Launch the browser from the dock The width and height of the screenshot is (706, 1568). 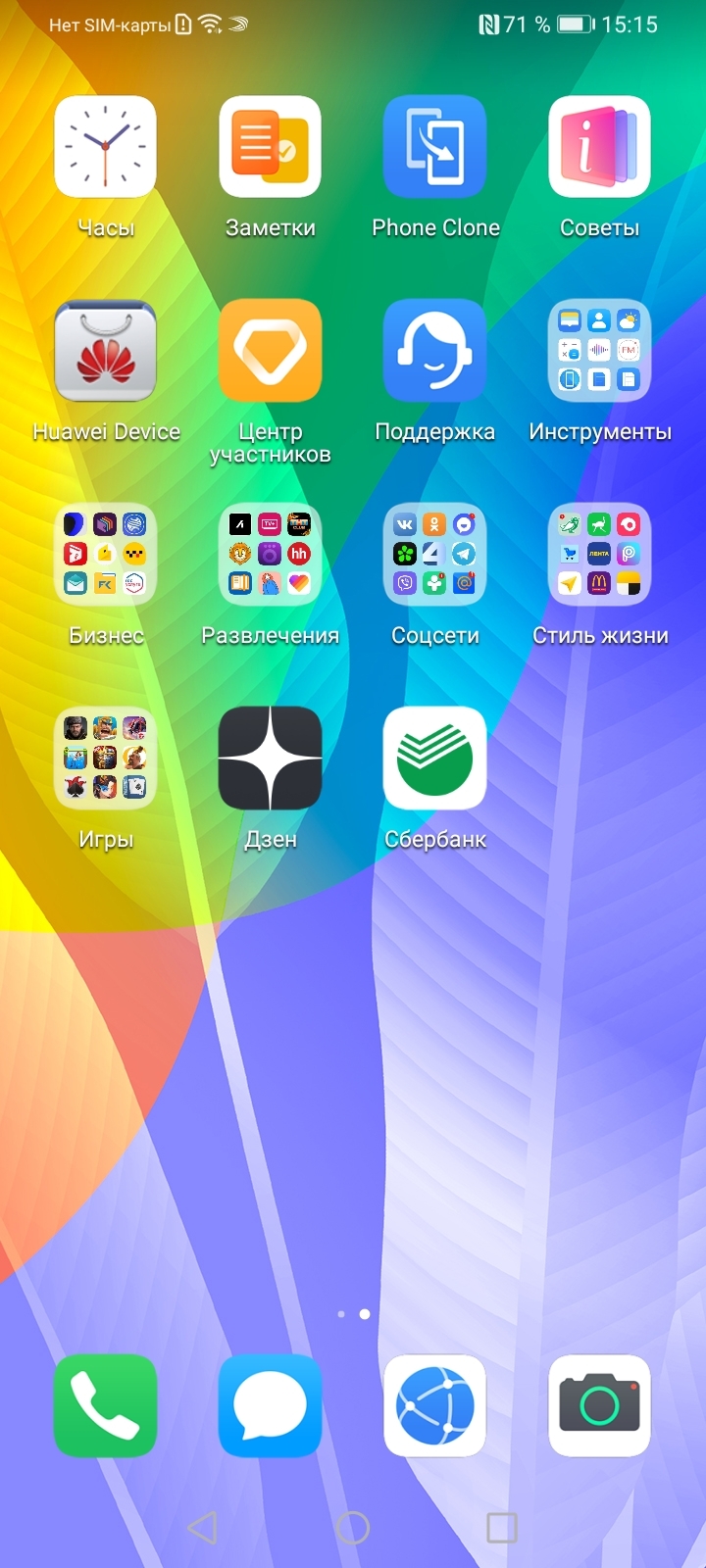point(434,1405)
